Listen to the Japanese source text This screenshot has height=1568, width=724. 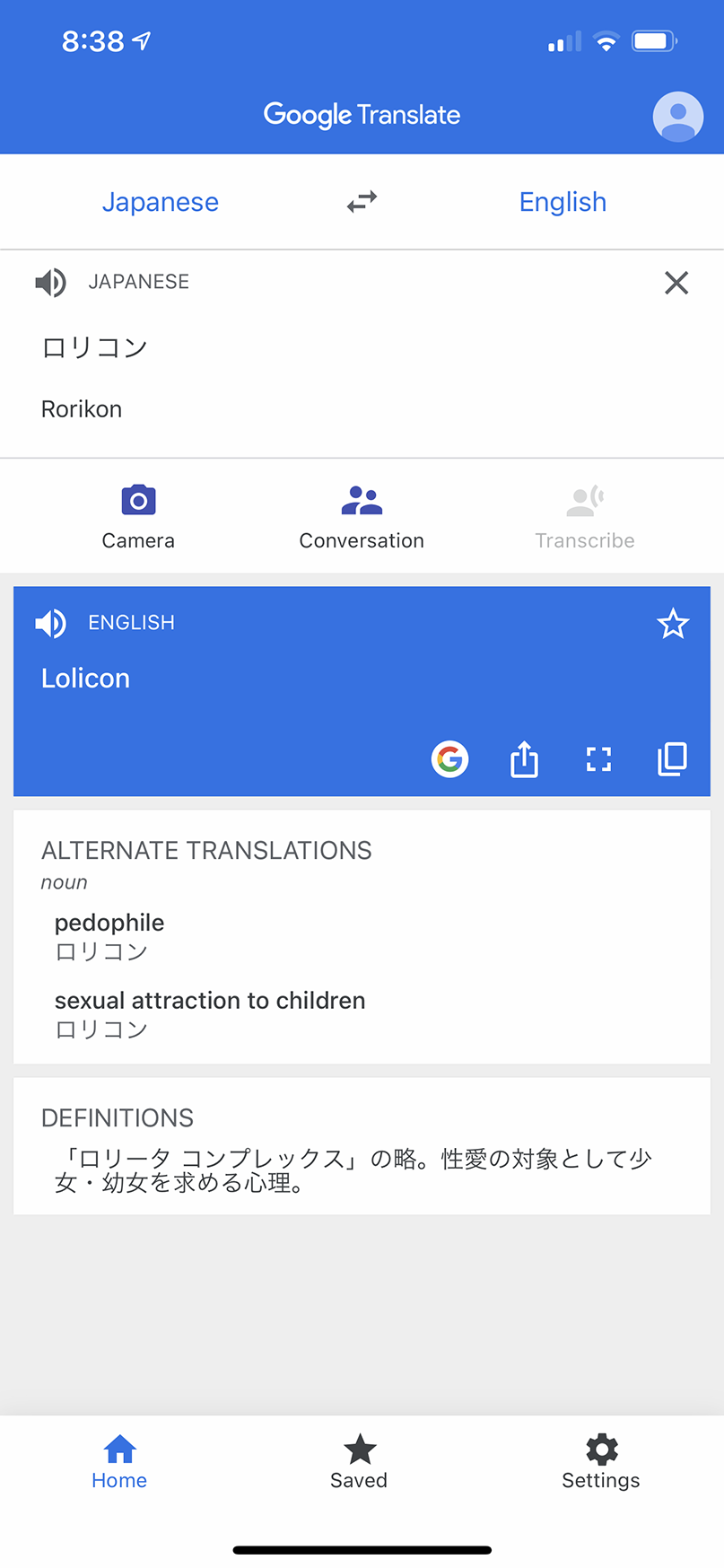click(51, 282)
